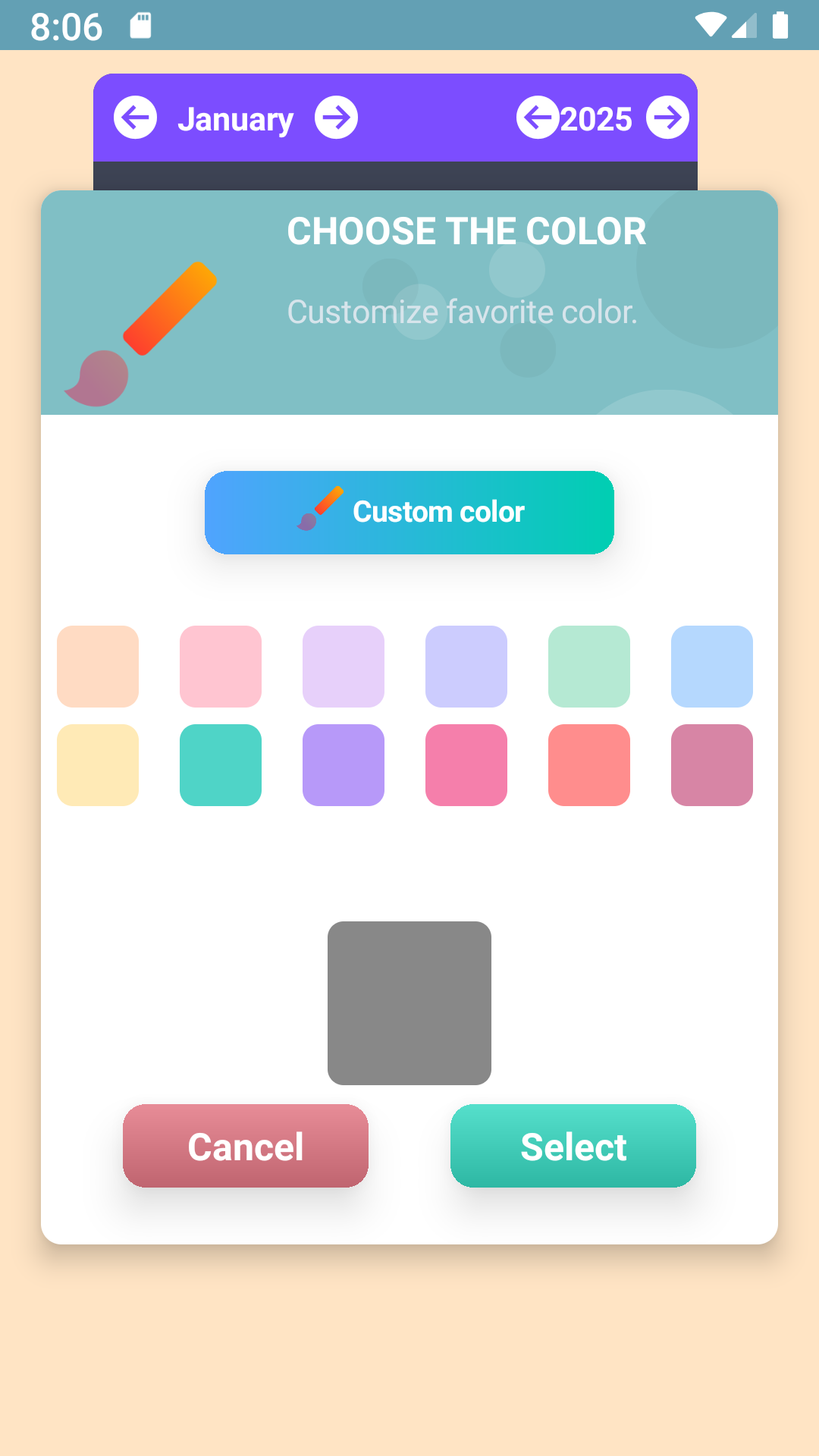Viewport: 819px width, 1456px height.
Task: Select the pale lilac swatch
Action: coord(344,667)
